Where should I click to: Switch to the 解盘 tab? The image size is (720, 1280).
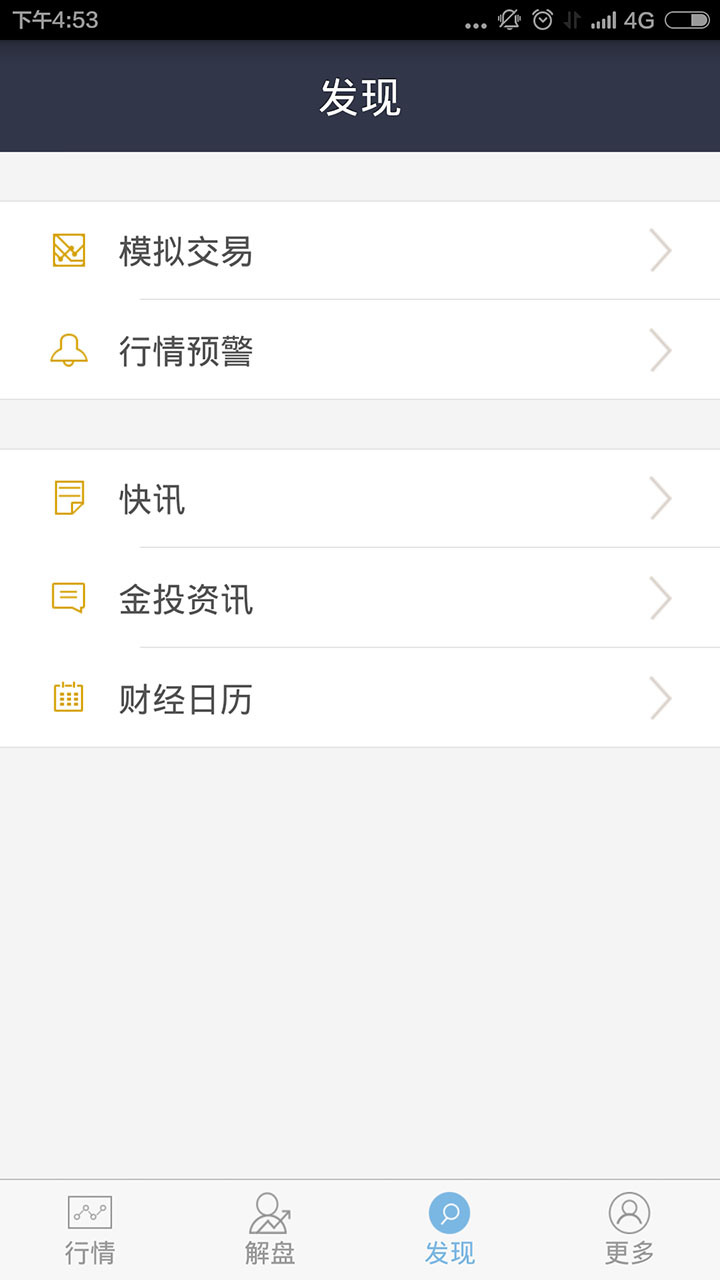click(x=270, y=1230)
